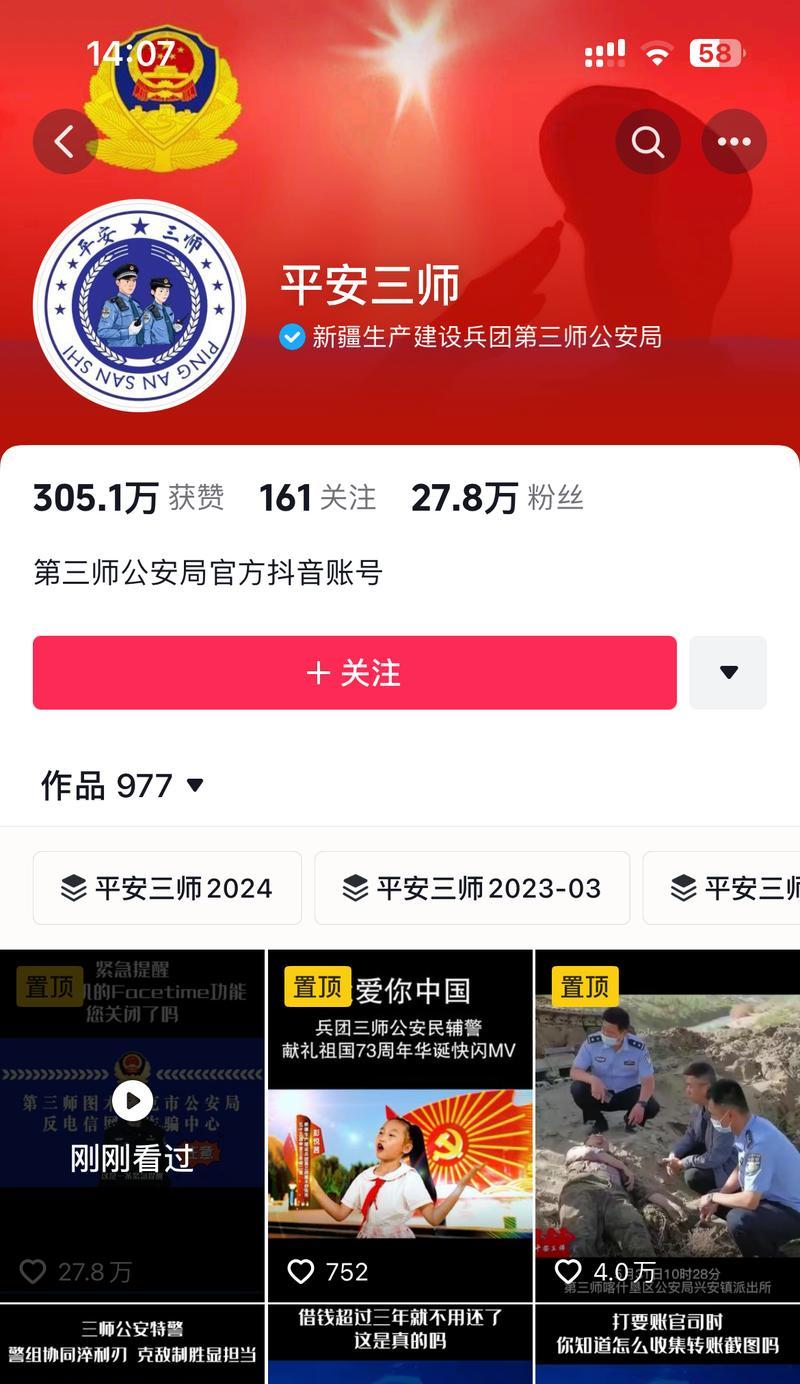Open the pinned video with 4.0万 likes
The image size is (800, 1384).
click(668, 1125)
